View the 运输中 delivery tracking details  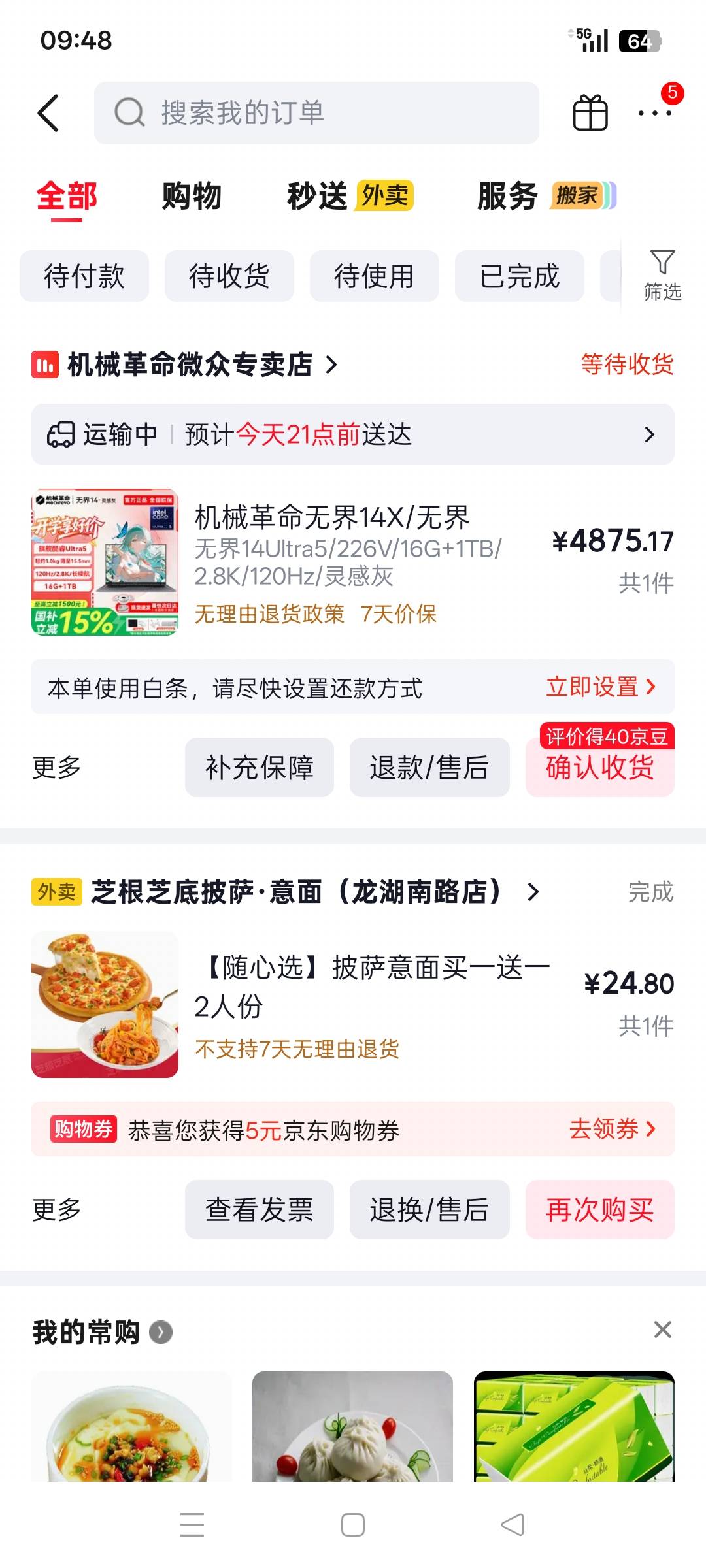point(353,434)
